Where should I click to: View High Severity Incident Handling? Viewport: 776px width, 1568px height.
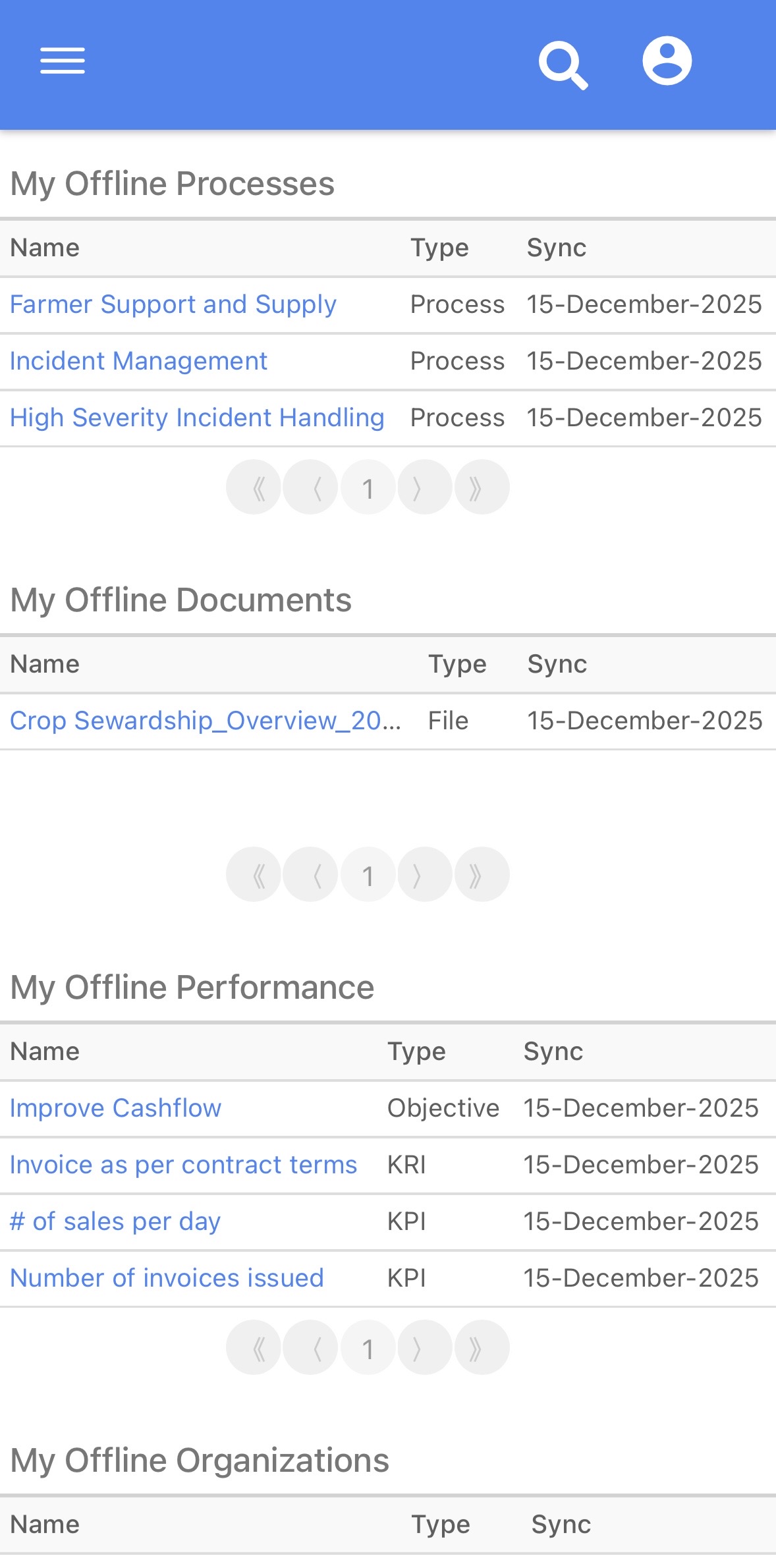pos(197,418)
